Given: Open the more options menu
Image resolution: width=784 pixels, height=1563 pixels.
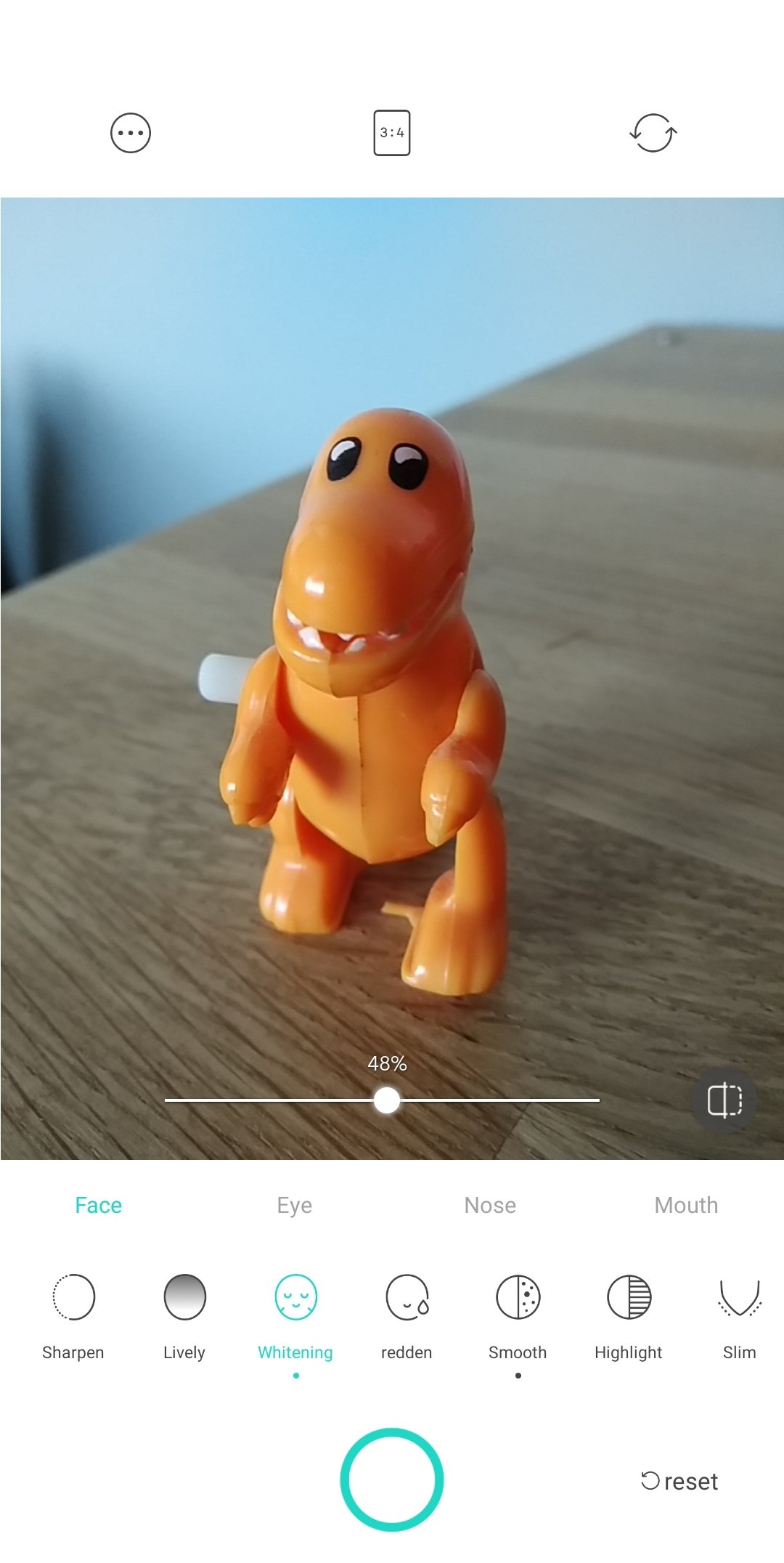Looking at the screenshot, I should [x=131, y=133].
